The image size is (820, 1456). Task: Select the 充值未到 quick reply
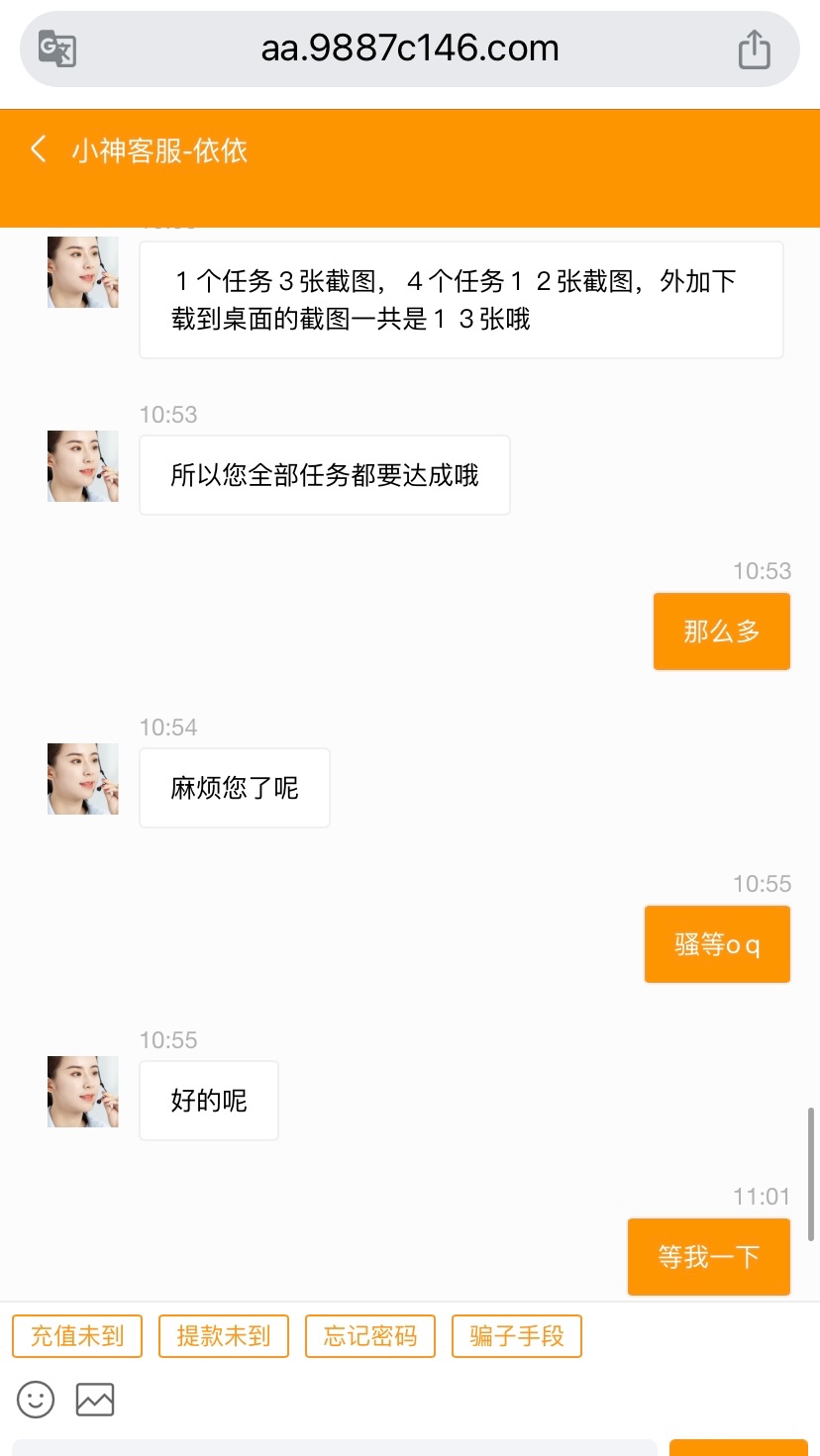point(77,1336)
